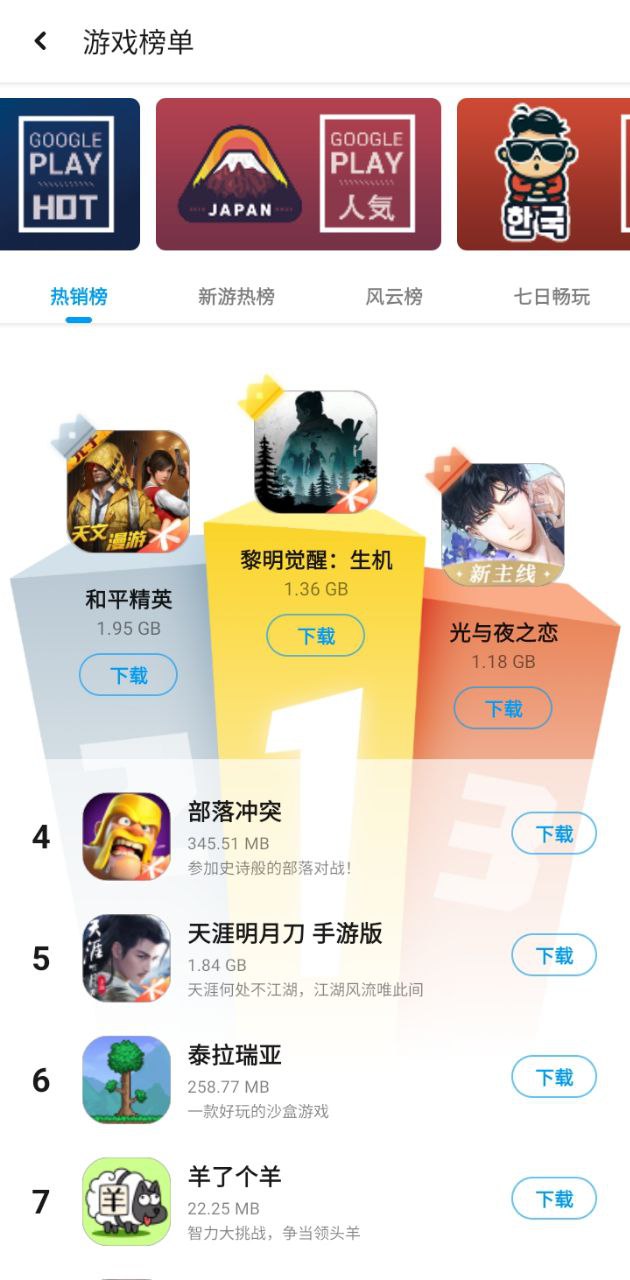630x1280 pixels.
Task: Switch to the 风云榜 tab
Action: [x=394, y=297]
